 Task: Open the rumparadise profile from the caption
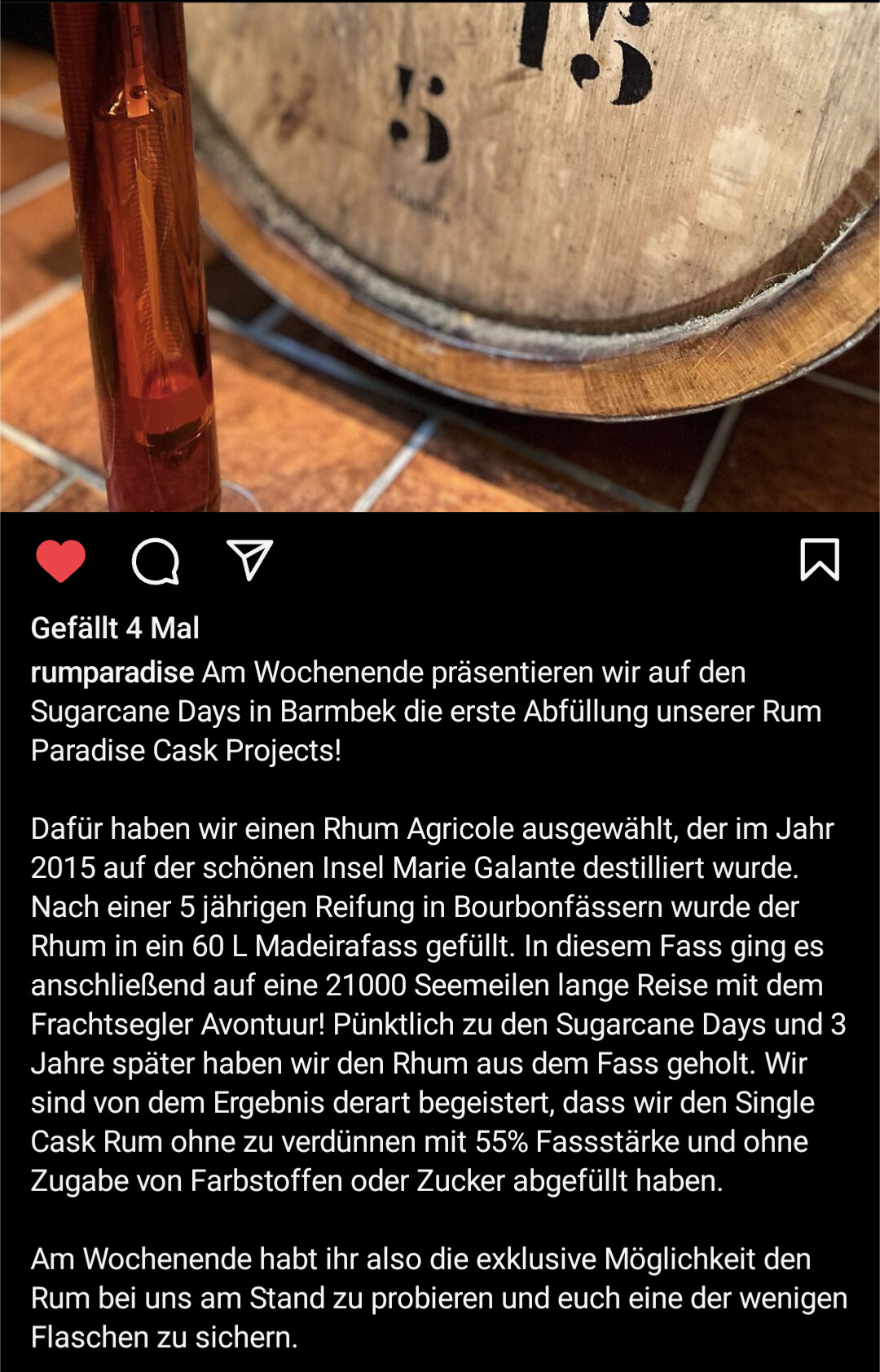112,673
